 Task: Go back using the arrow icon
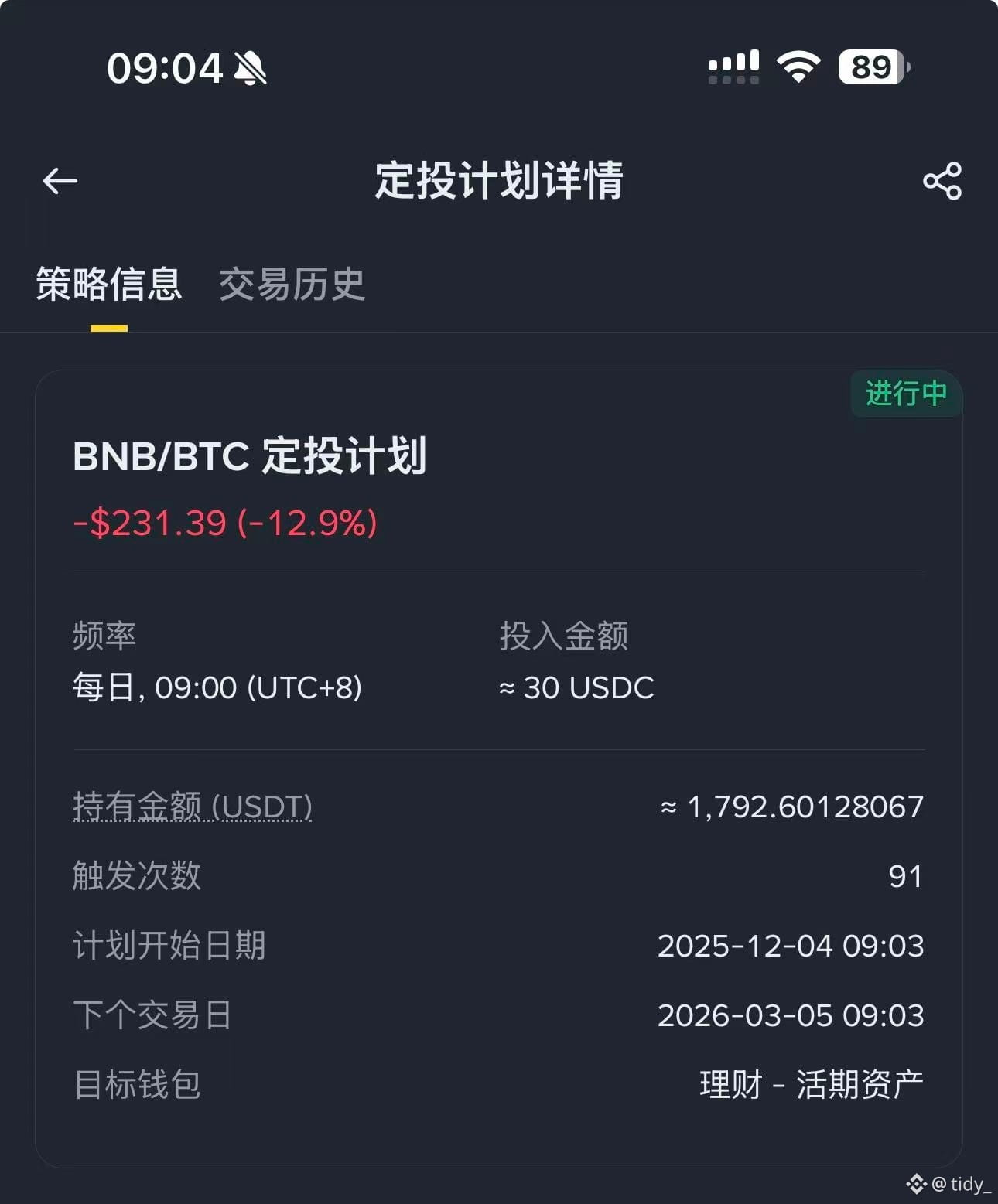pyautogui.click(x=60, y=181)
